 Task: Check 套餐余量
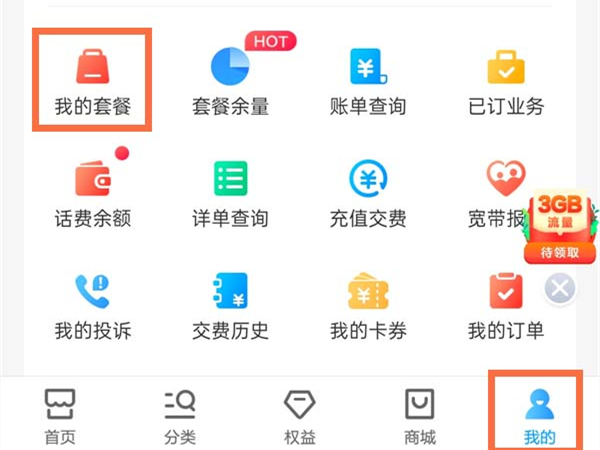point(231,79)
